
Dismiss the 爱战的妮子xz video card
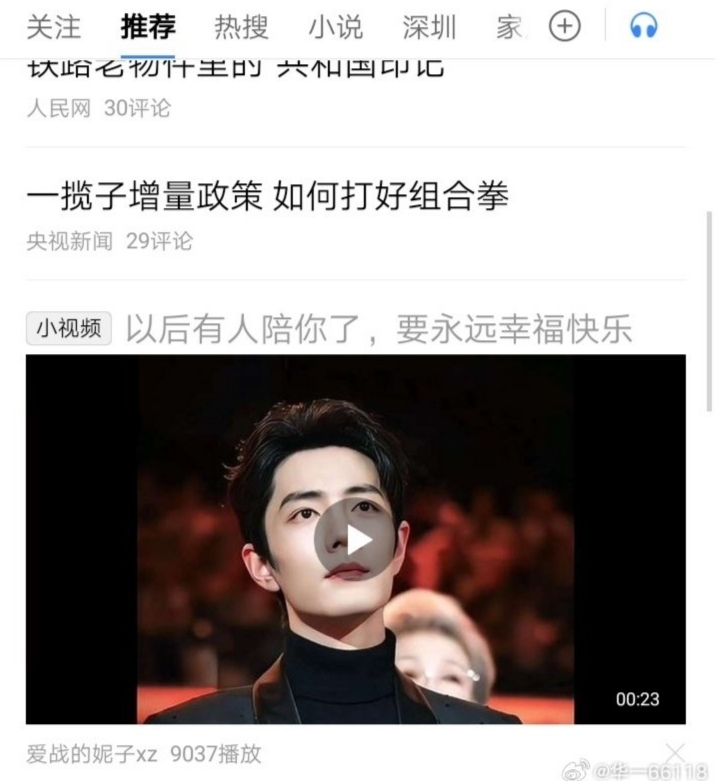675,752
